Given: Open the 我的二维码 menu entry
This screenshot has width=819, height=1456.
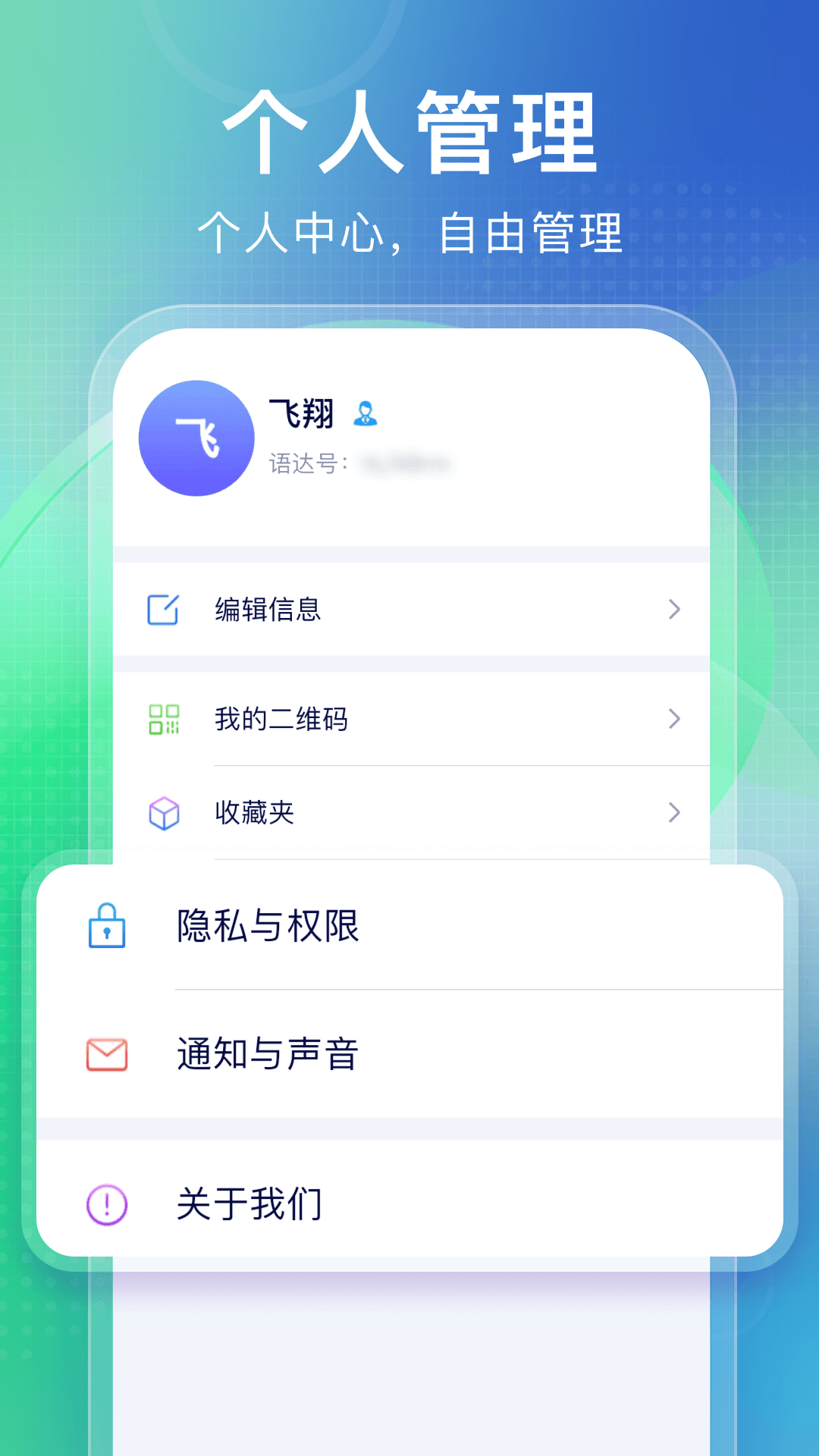Looking at the screenshot, I should tap(280, 718).
